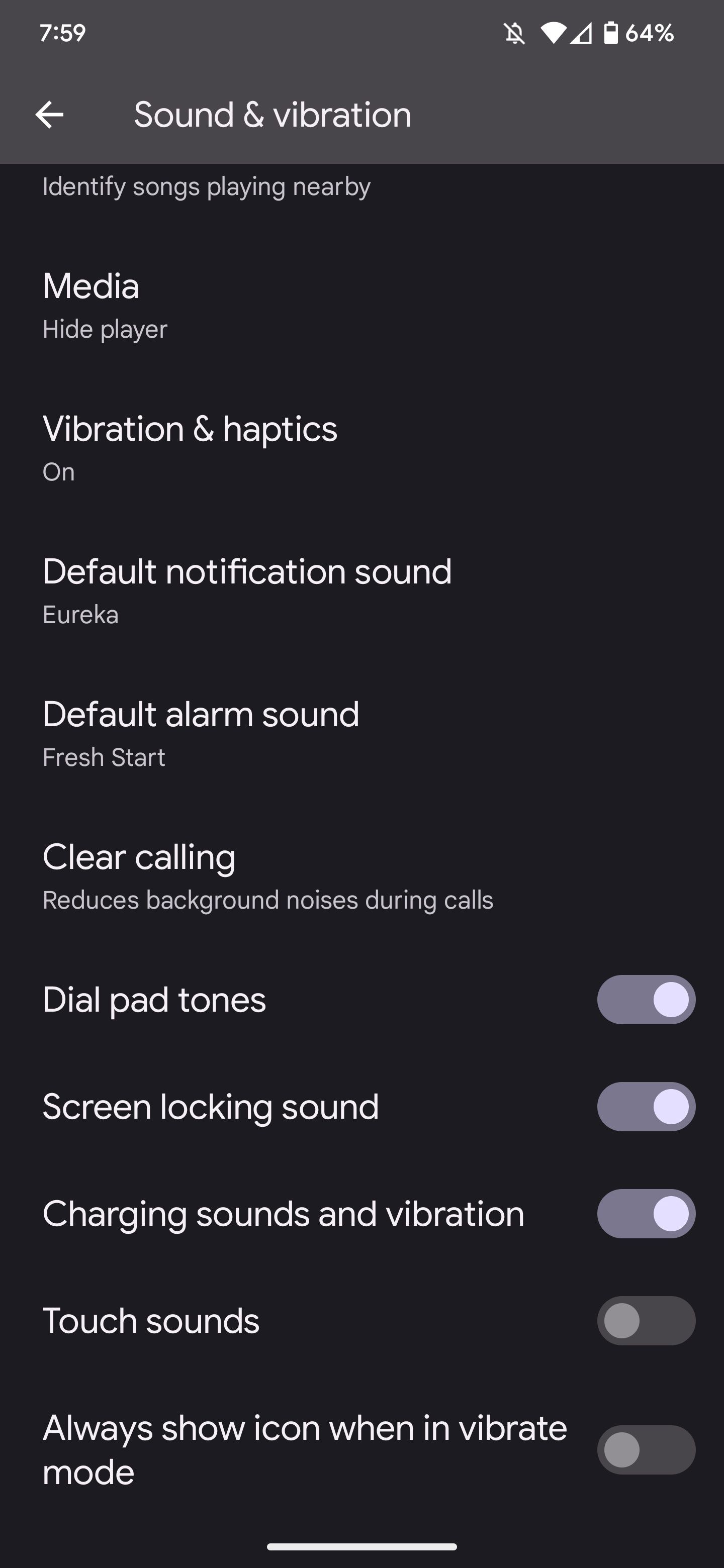Switch off Charging sounds and vibration
This screenshot has height=1568, width=724.
pyautogui.click(x=646, y=1214)
